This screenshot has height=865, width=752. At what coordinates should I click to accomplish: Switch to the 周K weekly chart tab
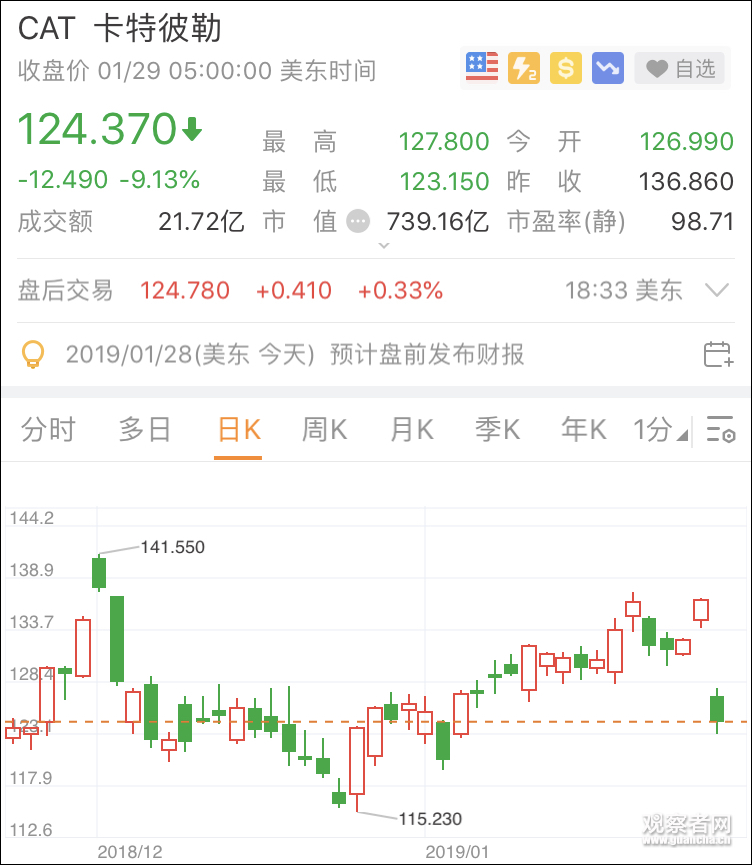[324, 428]
